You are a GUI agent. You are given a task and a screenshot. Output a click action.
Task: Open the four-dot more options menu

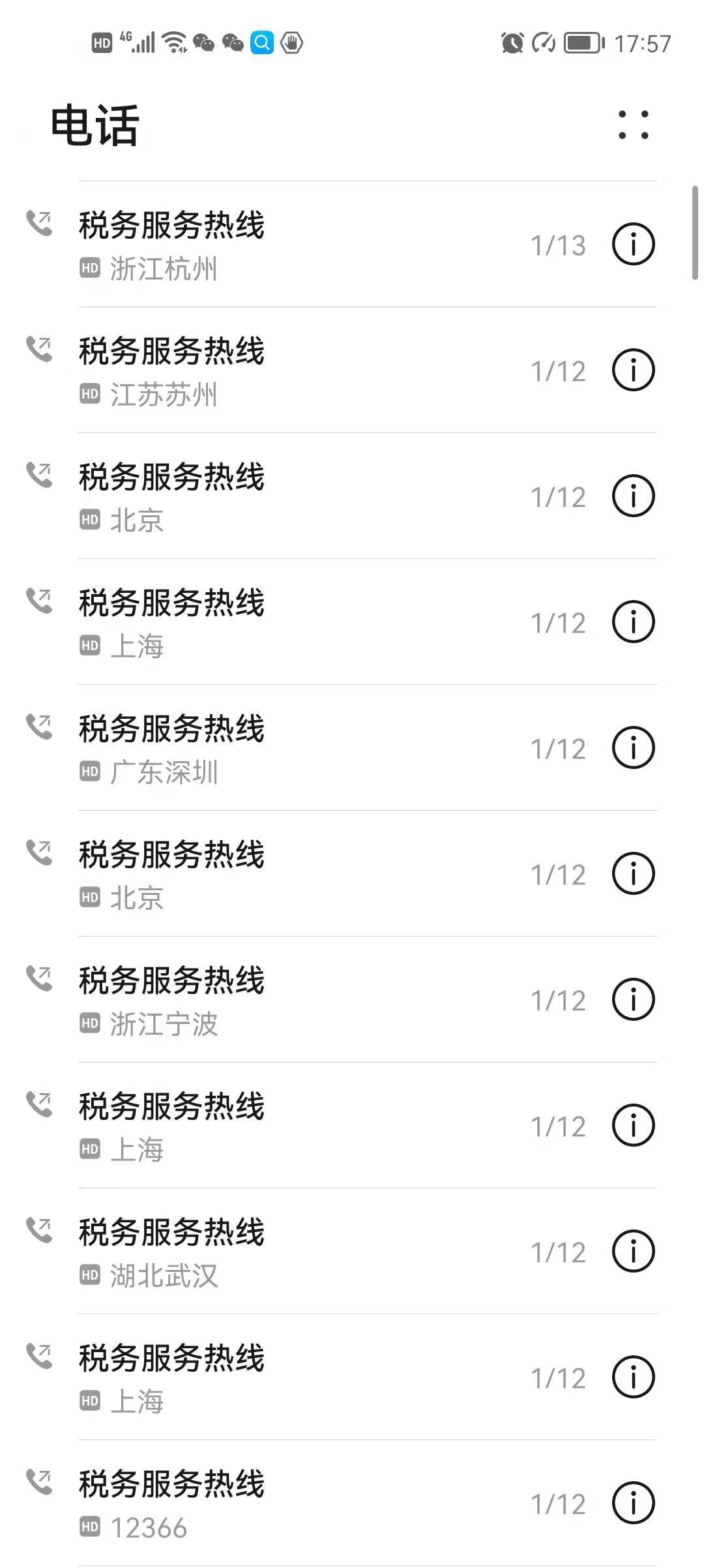pos(633,125)
